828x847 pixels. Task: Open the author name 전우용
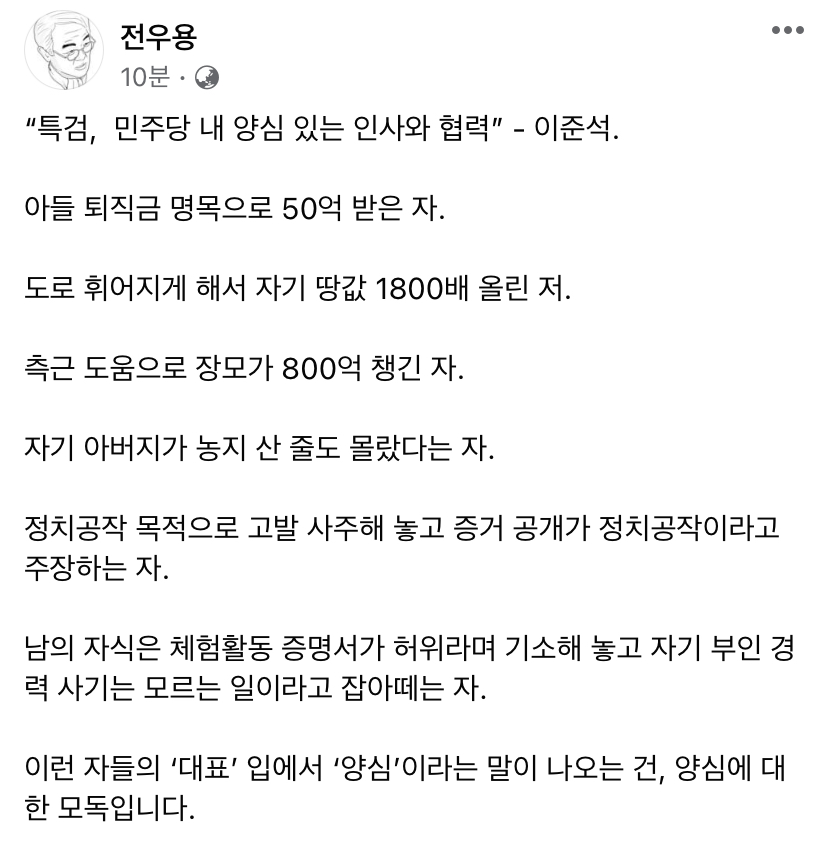pos(158,38)
